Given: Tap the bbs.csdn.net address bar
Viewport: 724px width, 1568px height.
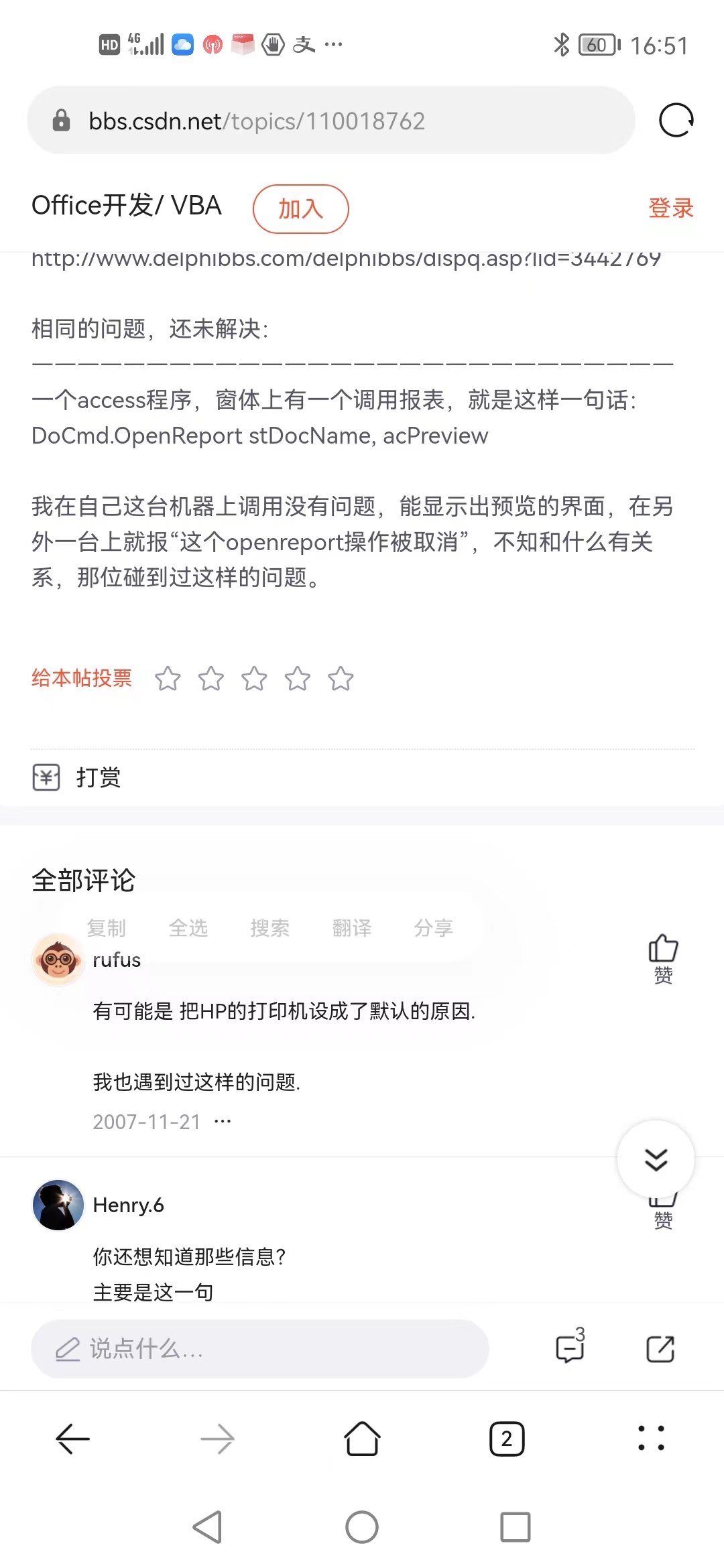Looking at the screenshot, I should coord(331,121).
